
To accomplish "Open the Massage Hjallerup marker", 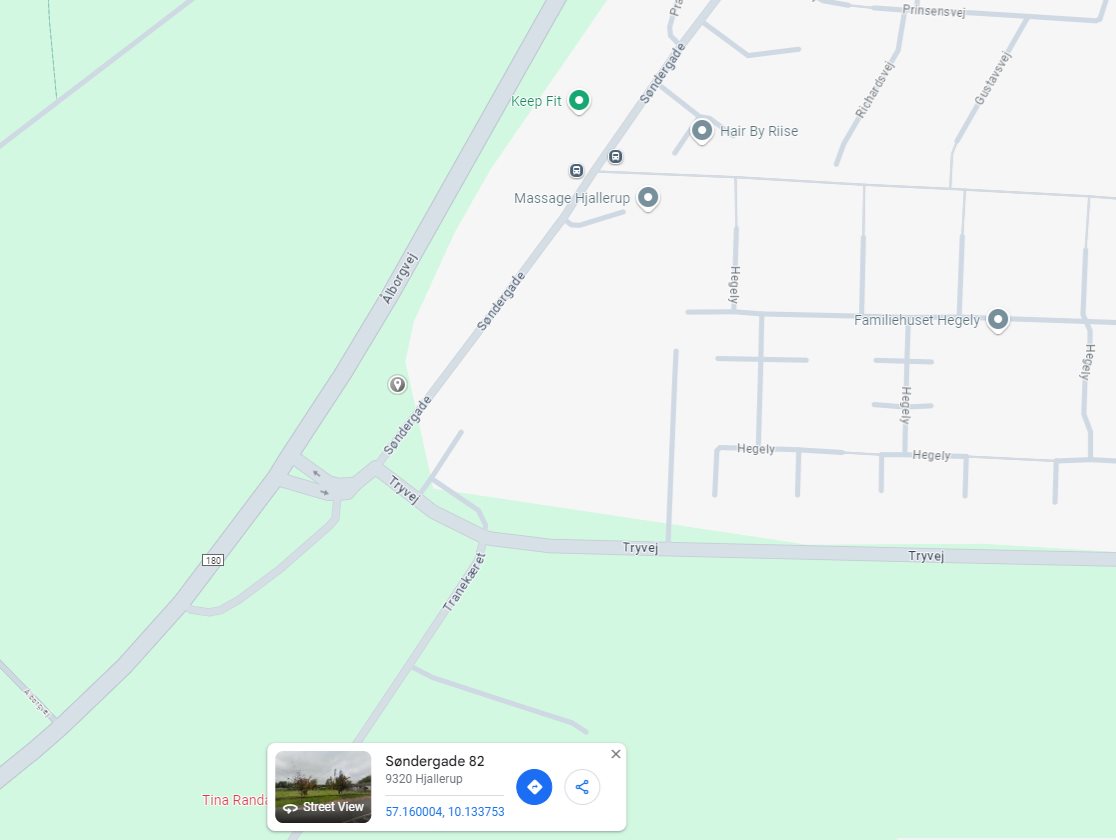I will 648,197.
